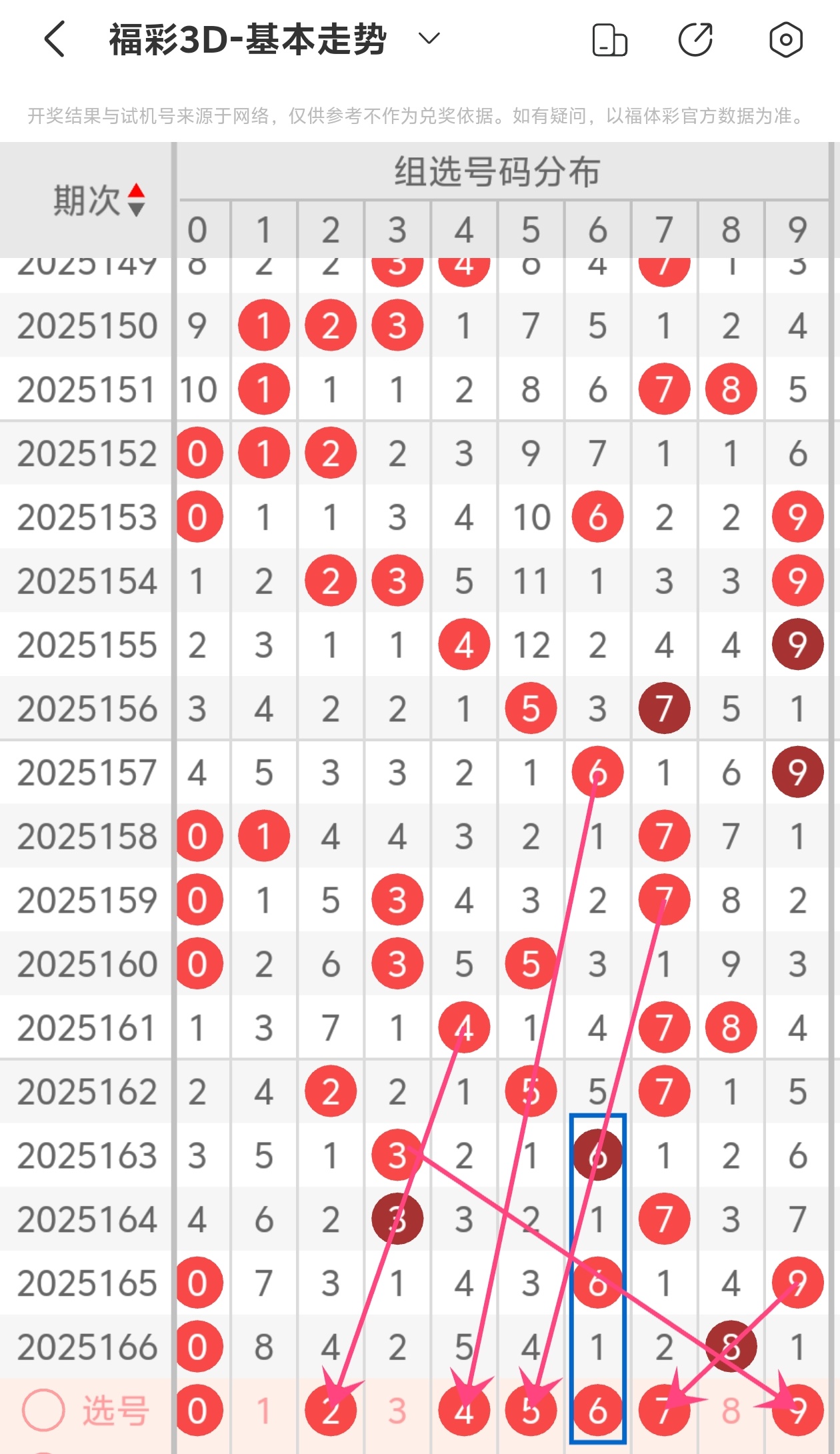Switch the screen orientation
The height and width of the screenshot is (1454, 840).
[609, 40]
